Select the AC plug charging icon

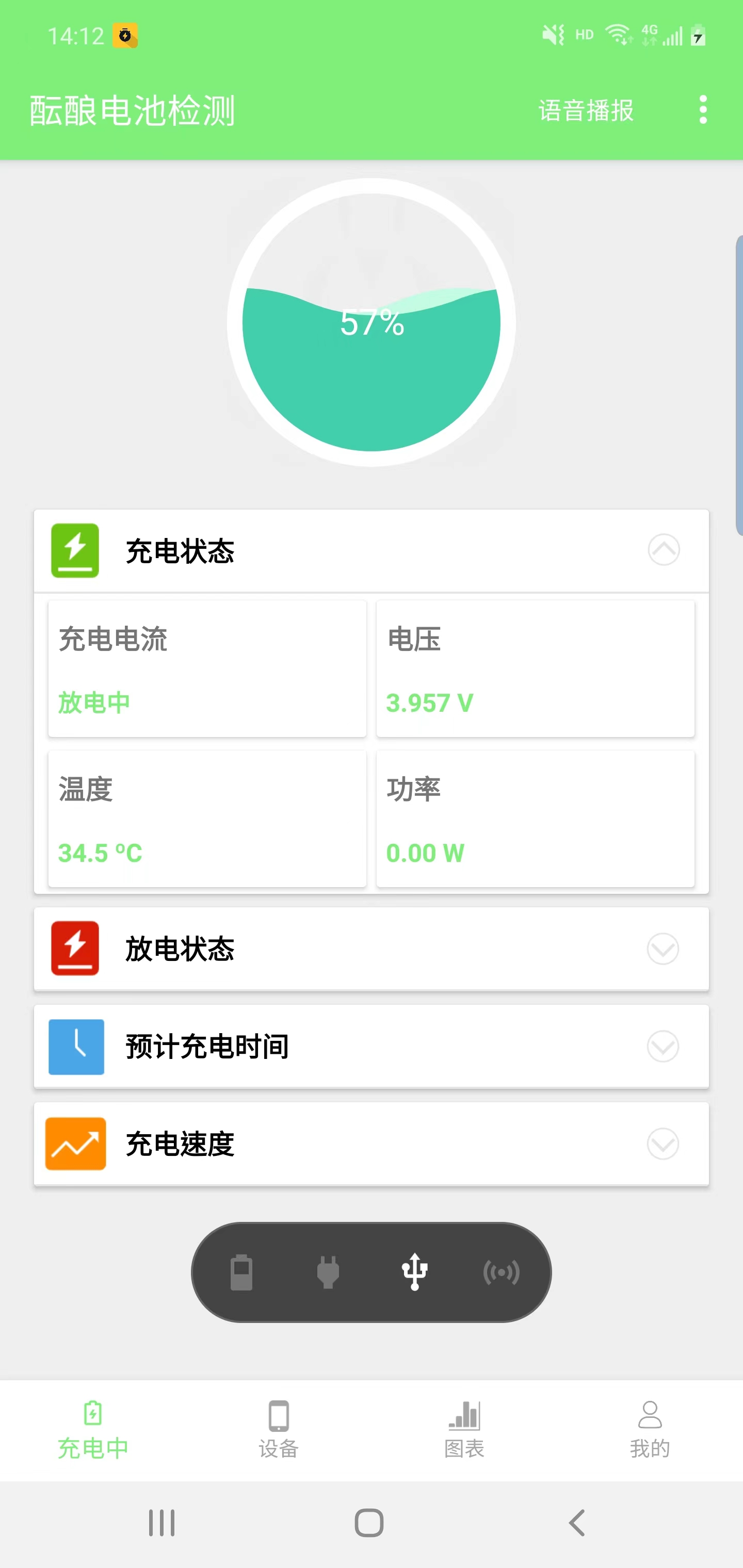click(x=328, y=1272)
